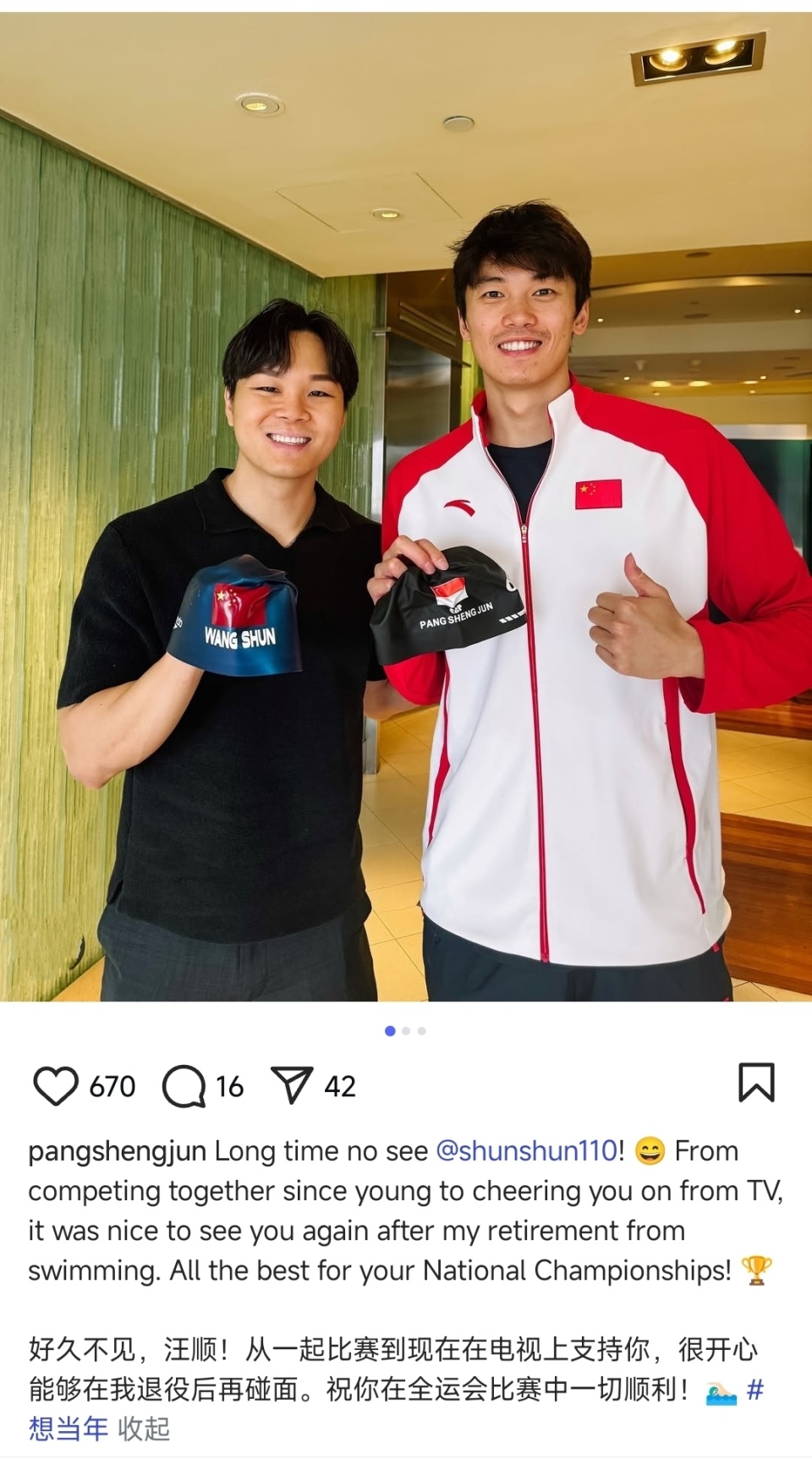Like the pangshengjun post with the heart

56,1086
